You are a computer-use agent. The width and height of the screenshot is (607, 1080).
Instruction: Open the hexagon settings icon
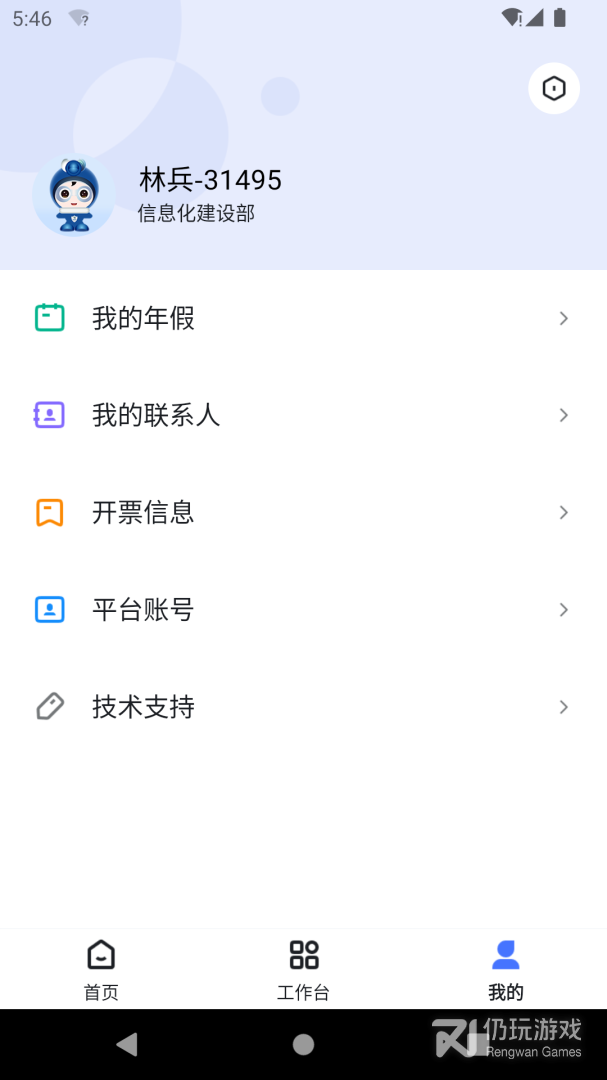point(554,89)
